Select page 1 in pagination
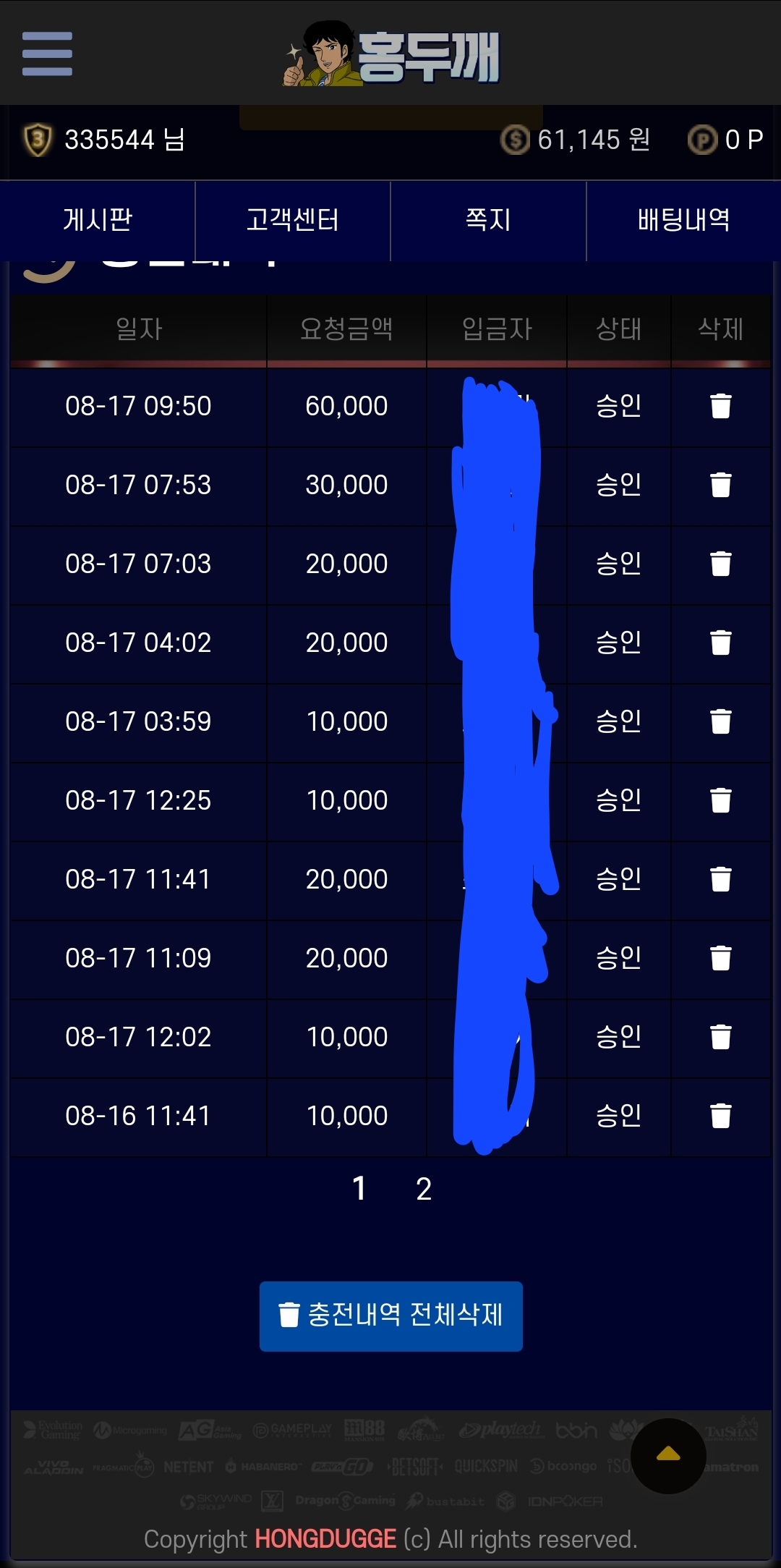The height and width of the screenshot is (1568, 781). coord(359,1189)
